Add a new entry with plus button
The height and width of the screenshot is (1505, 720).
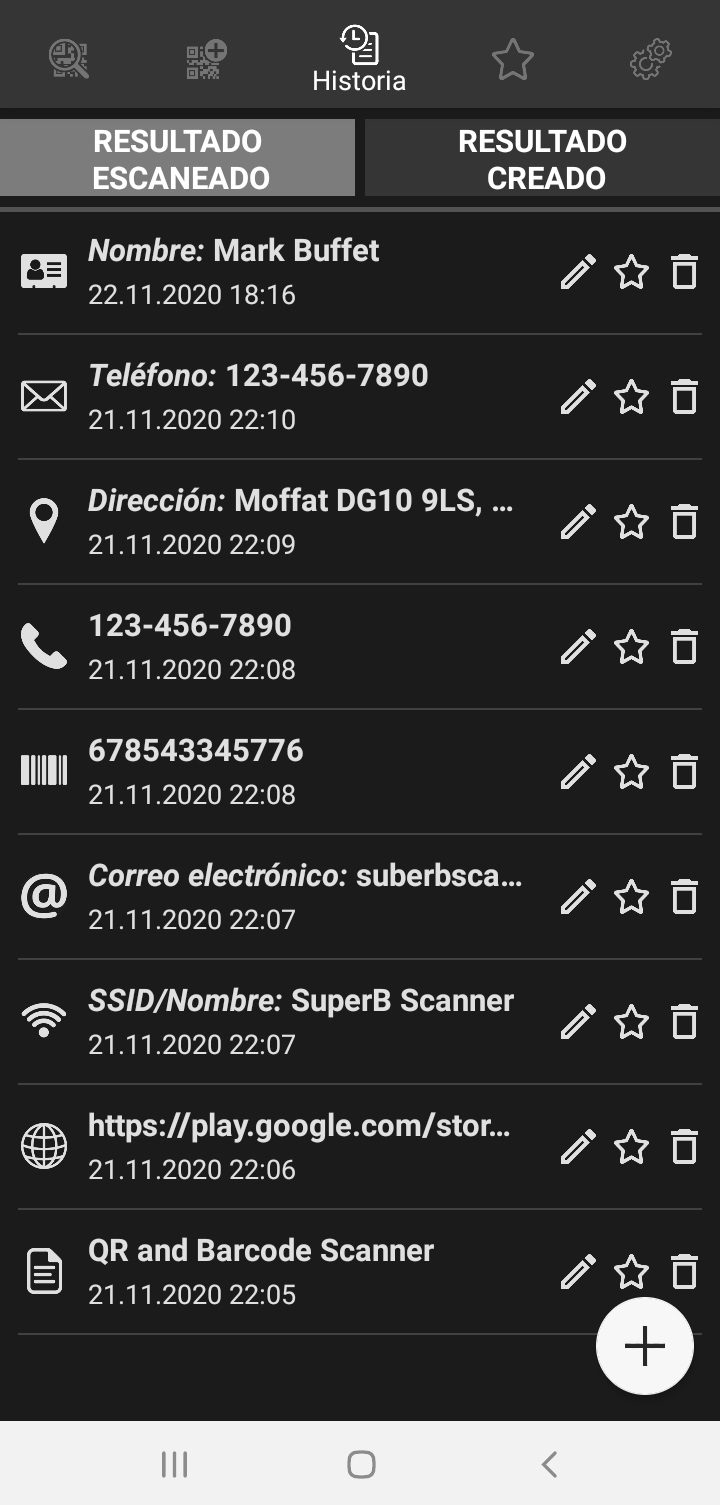[x=645, y=1346]
